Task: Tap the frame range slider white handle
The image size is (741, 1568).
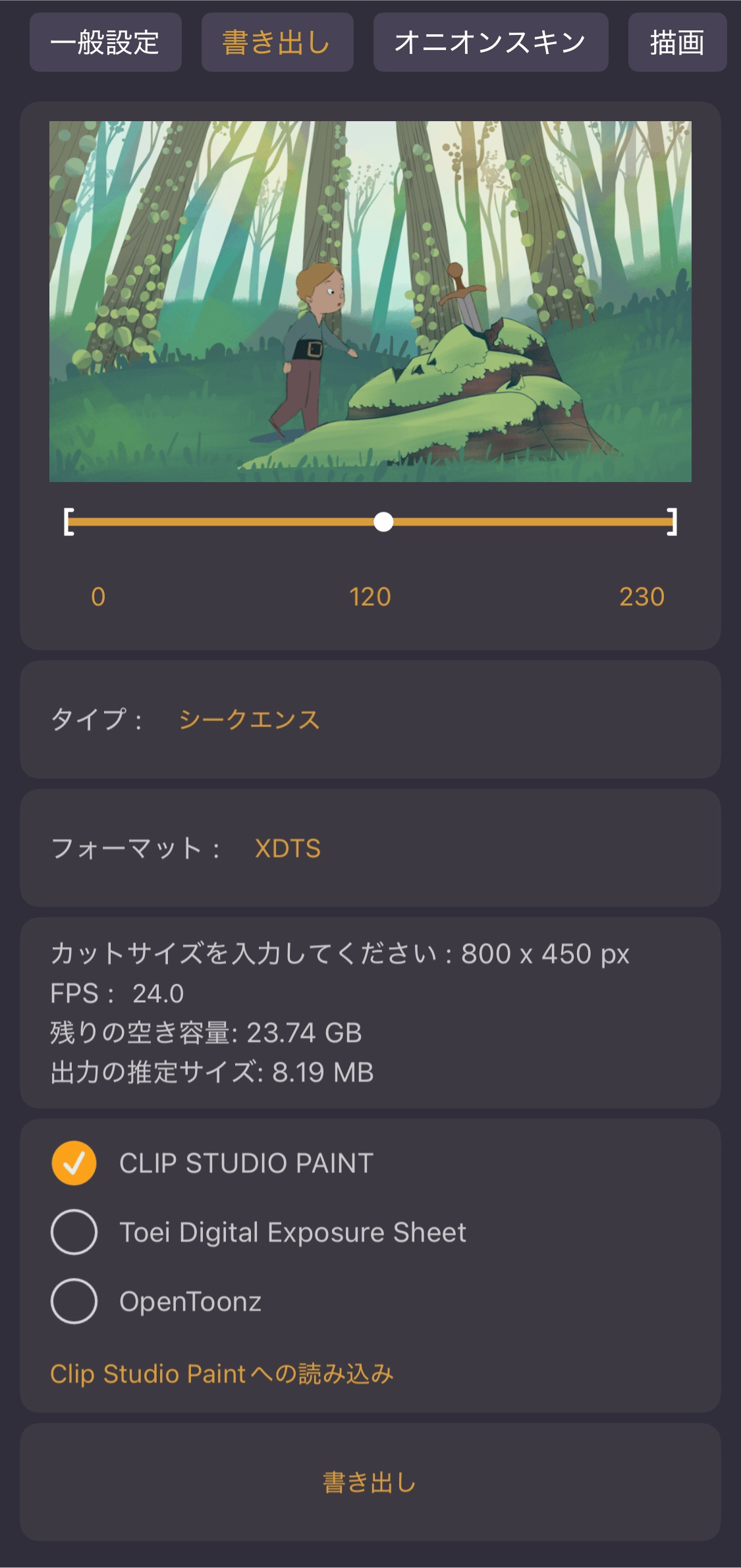Action: pos(383,522)
